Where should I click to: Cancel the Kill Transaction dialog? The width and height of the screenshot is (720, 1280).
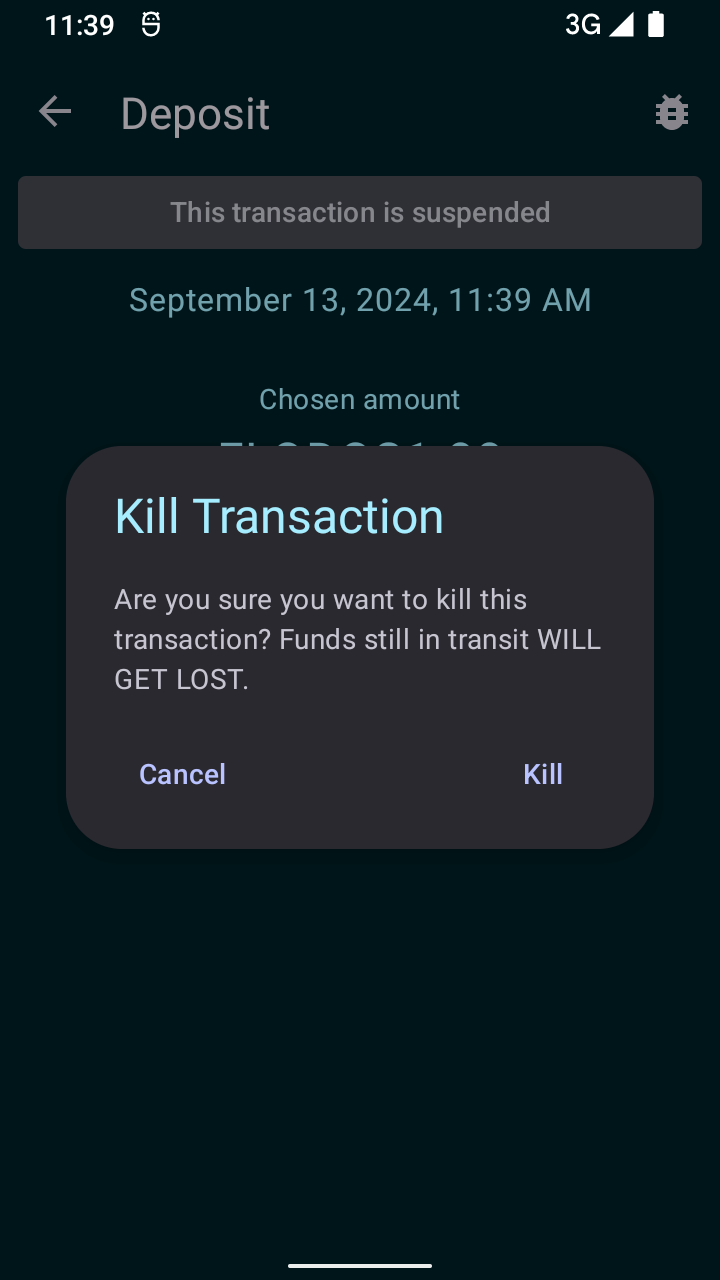point(182,774)
